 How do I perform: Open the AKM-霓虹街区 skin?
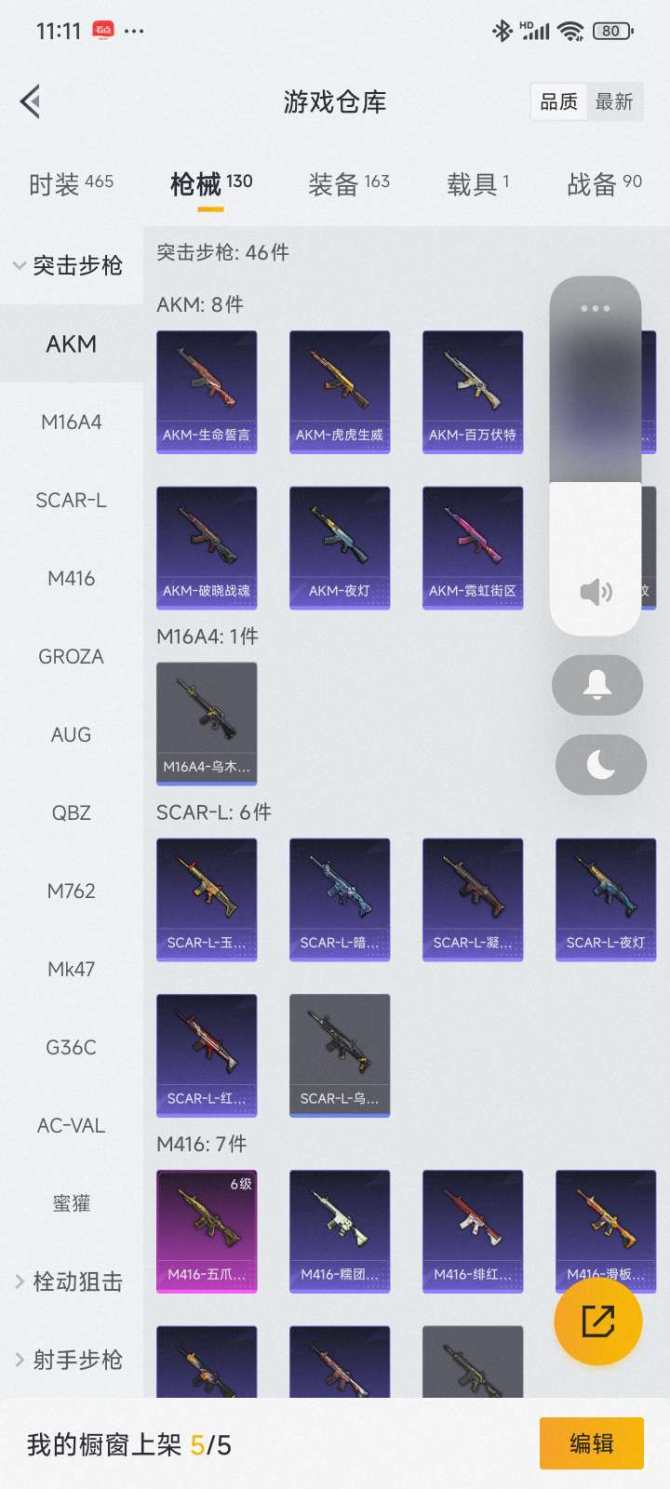(x=472, y=547)
